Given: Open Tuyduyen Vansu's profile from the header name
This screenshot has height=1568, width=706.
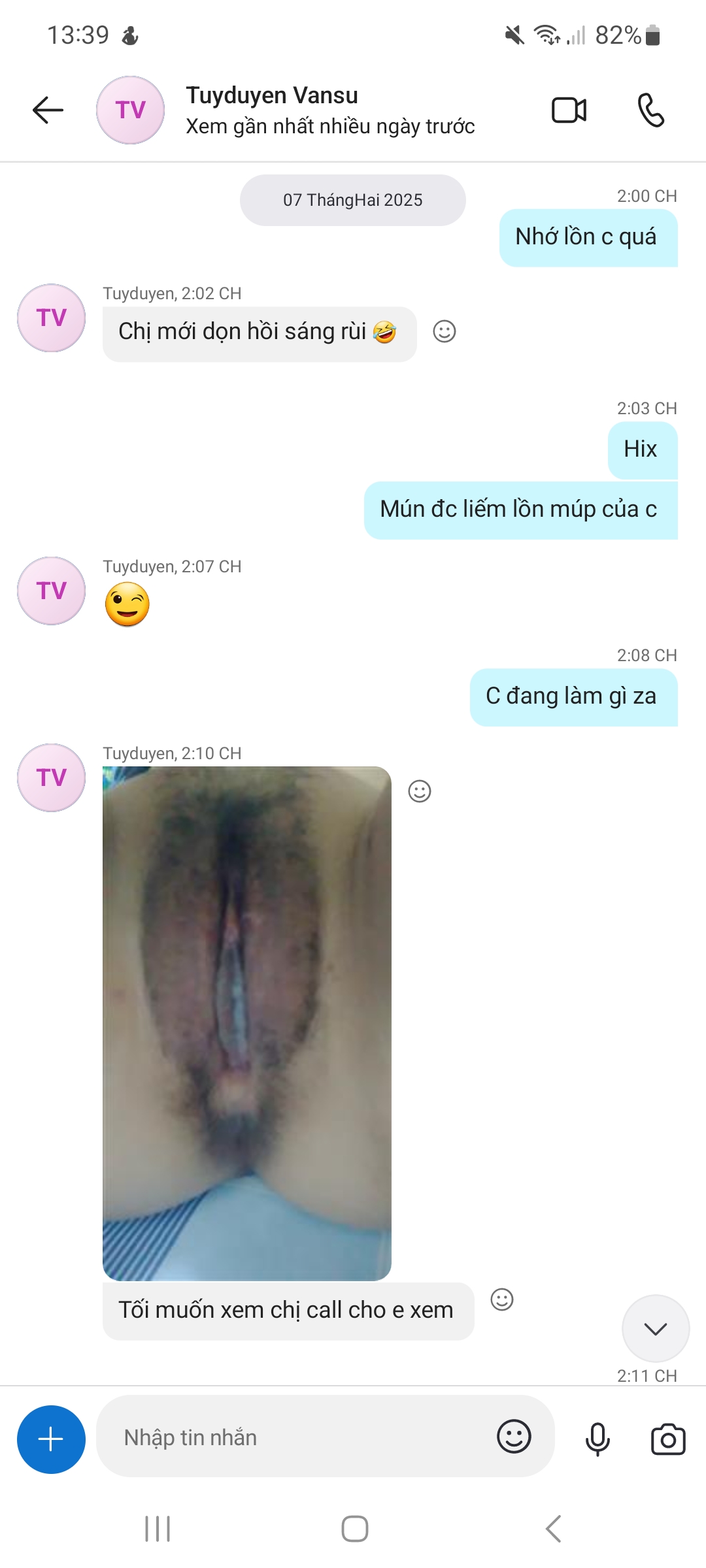Looking at the screenshot, I should tap(271, 96).
